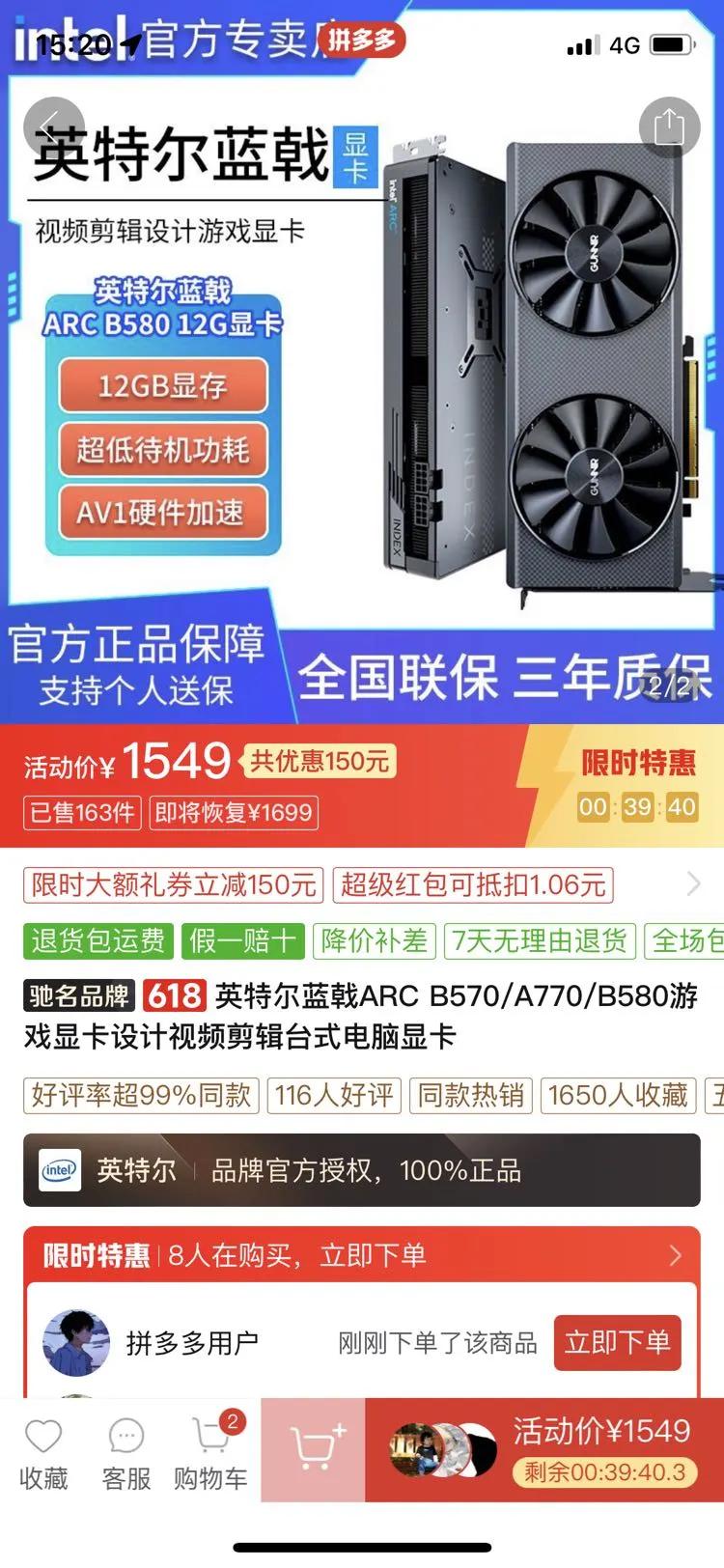This screenshot has height=1568, width=724.
Task: Expand the coupon and red packet offers
Action: click(x=693, y=883)
